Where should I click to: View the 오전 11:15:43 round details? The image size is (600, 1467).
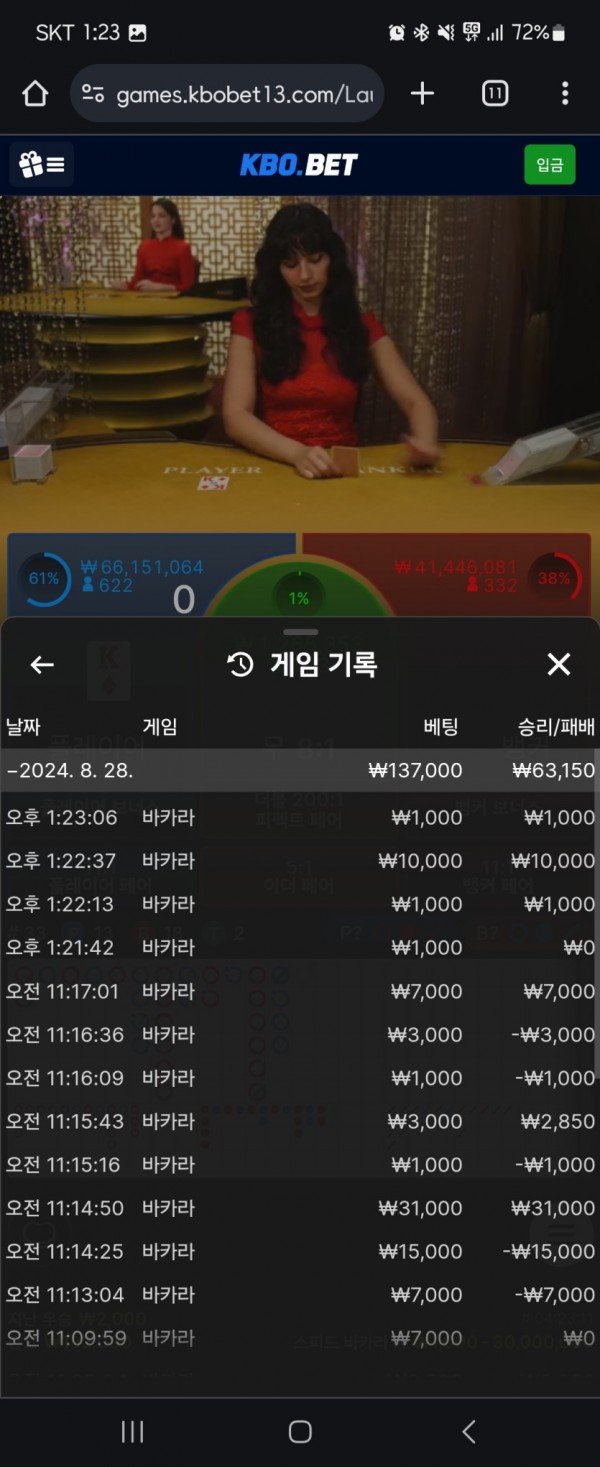tap(298, 1122)
